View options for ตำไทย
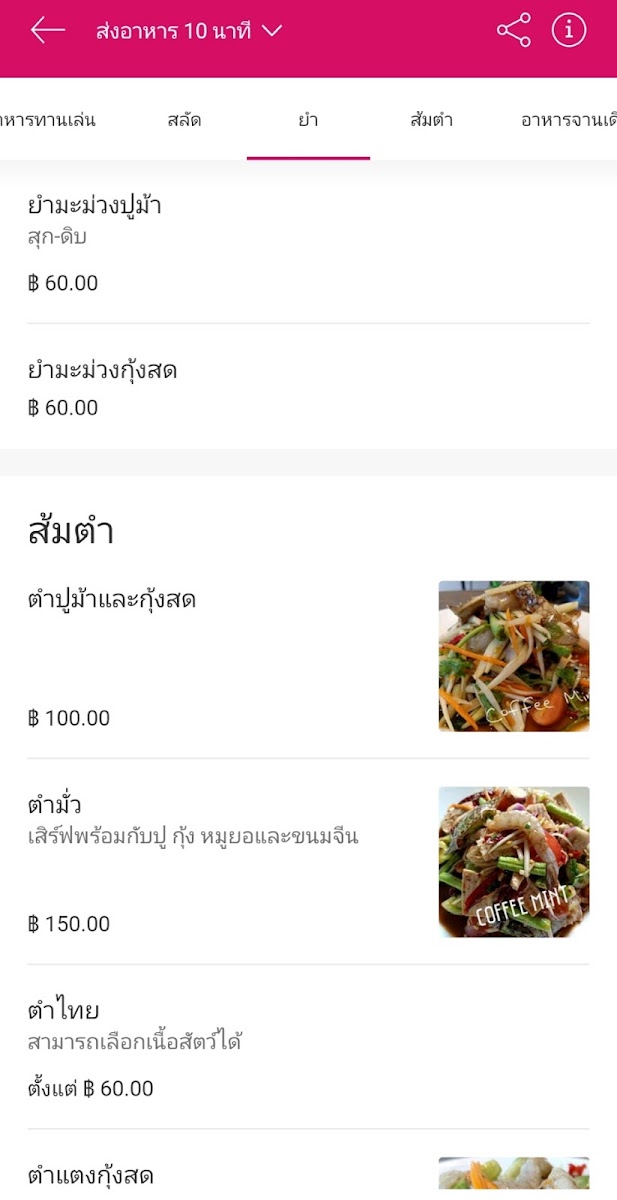The width and height of the screenshot is (617, 1200). pos(300,1047)
